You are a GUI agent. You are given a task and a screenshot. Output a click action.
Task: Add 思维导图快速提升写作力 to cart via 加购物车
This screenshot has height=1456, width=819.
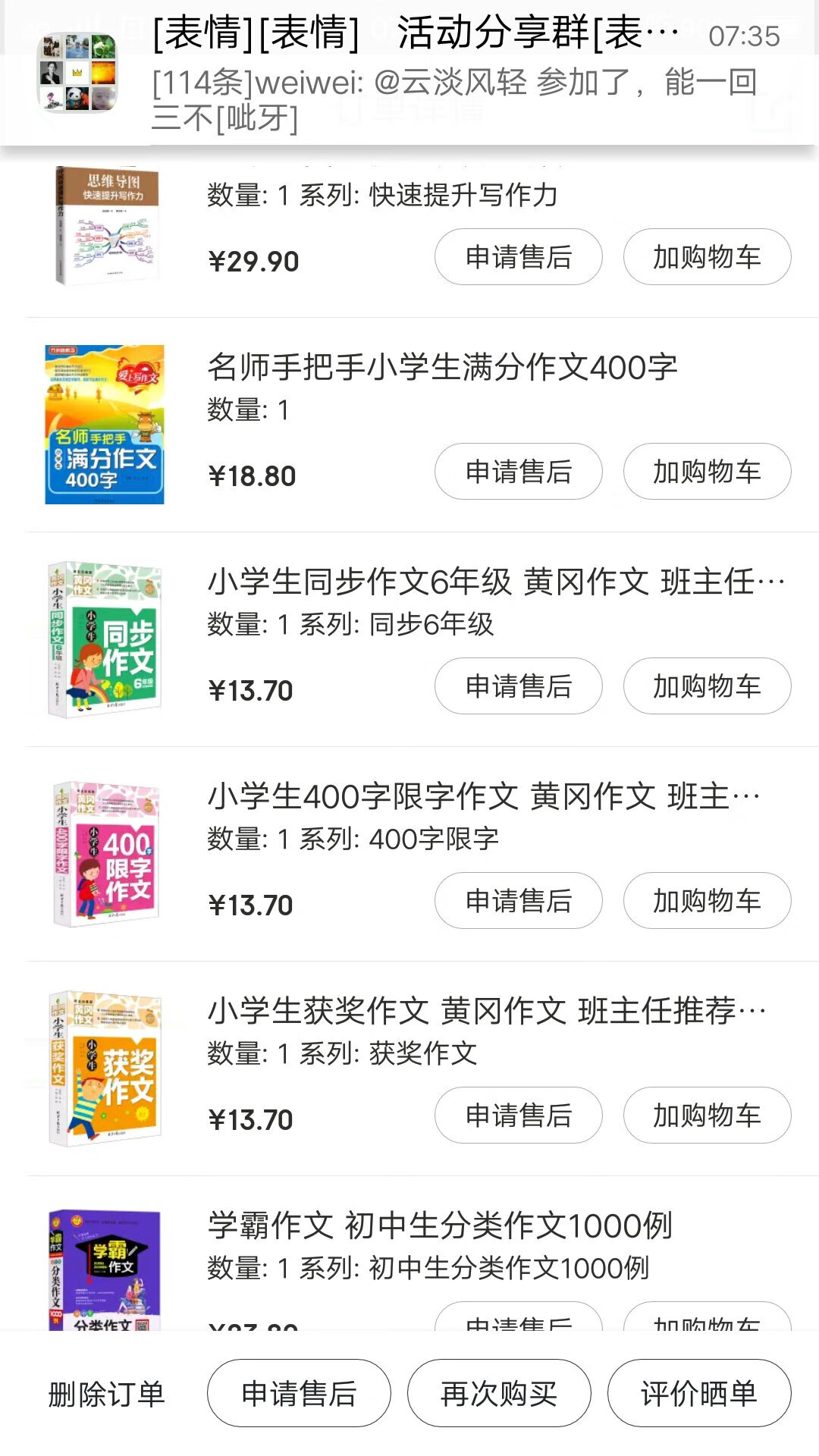click(707, 258)
